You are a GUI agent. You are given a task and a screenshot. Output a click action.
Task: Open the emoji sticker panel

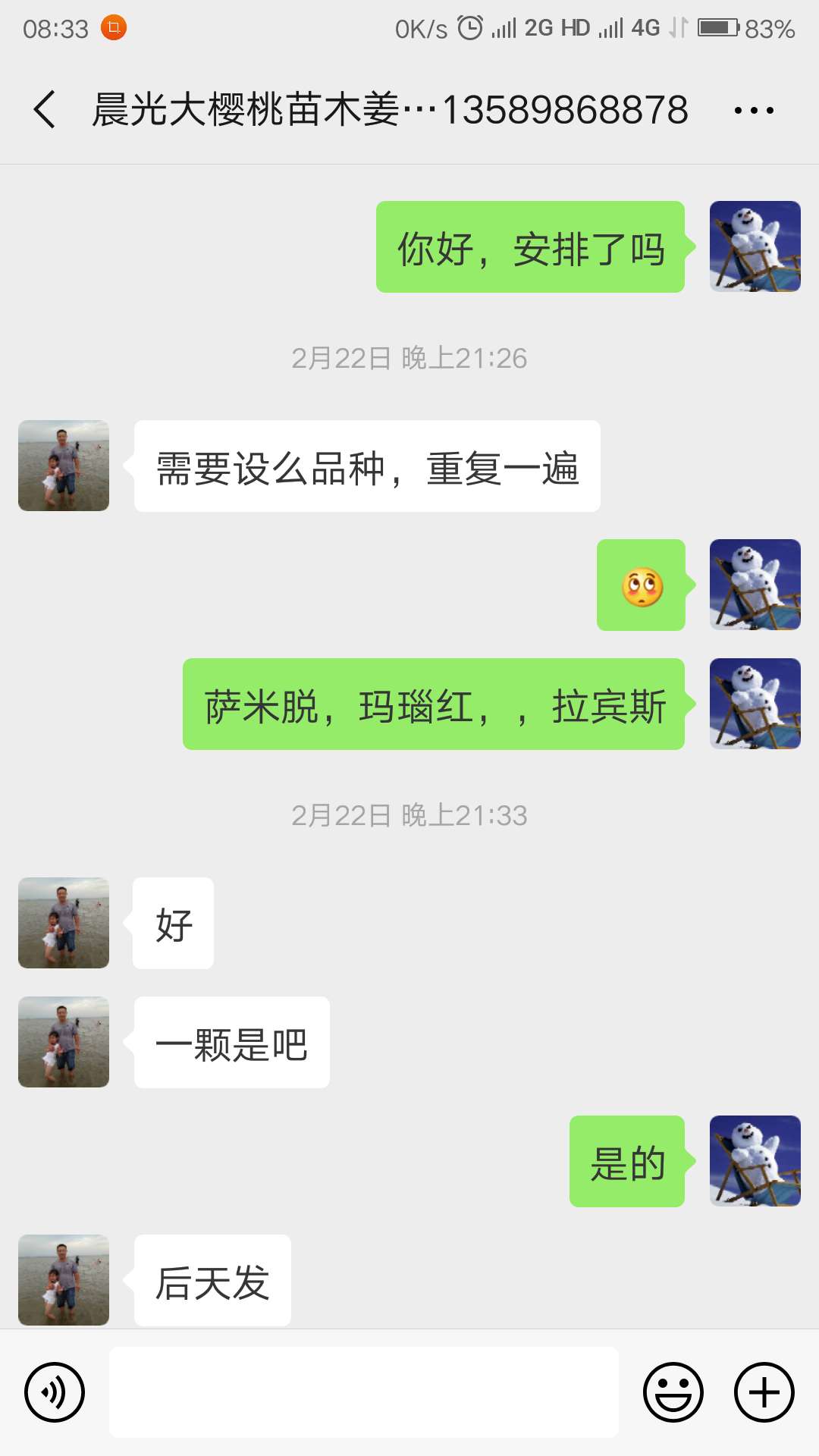673,1392
